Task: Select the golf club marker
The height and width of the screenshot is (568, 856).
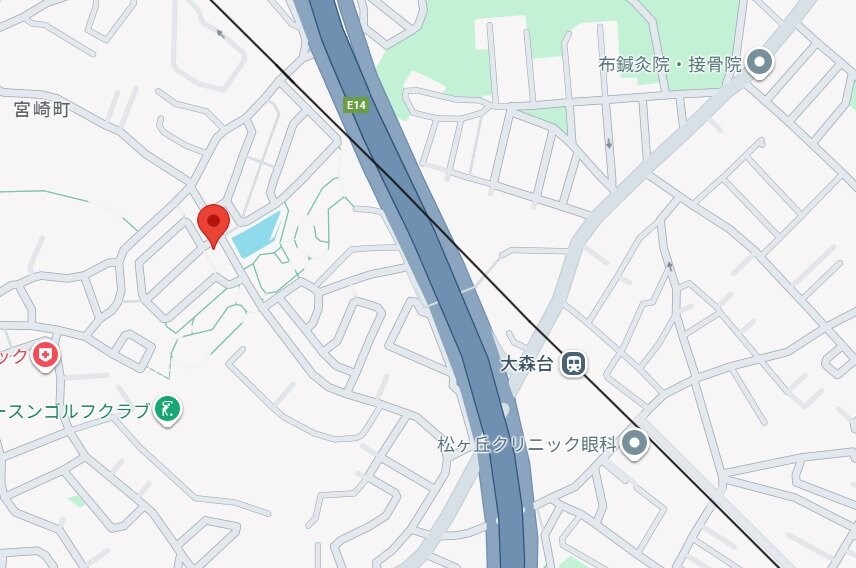Action: tap(168, 409)
